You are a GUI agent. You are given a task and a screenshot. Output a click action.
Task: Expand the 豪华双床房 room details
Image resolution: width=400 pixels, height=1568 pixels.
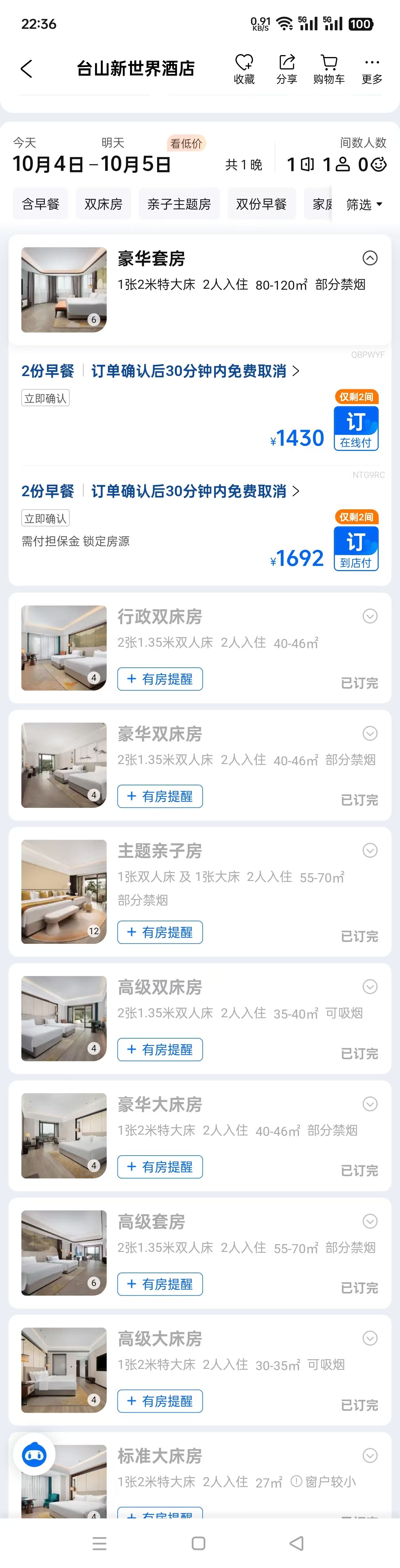[x=369, y=733]
